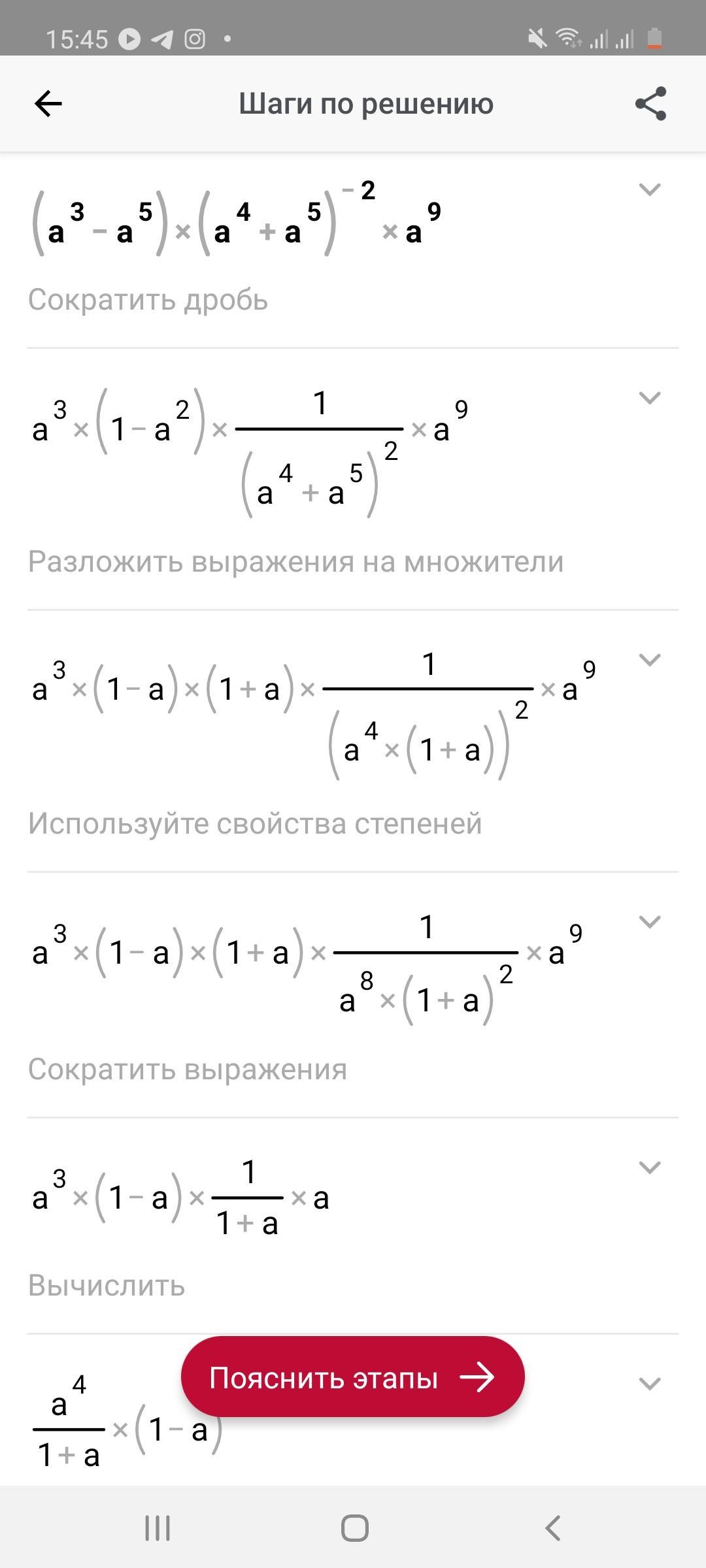Expand the 'Сократить выражения' step
This screenshot has width=706, height=1568.
pos(649,922)
